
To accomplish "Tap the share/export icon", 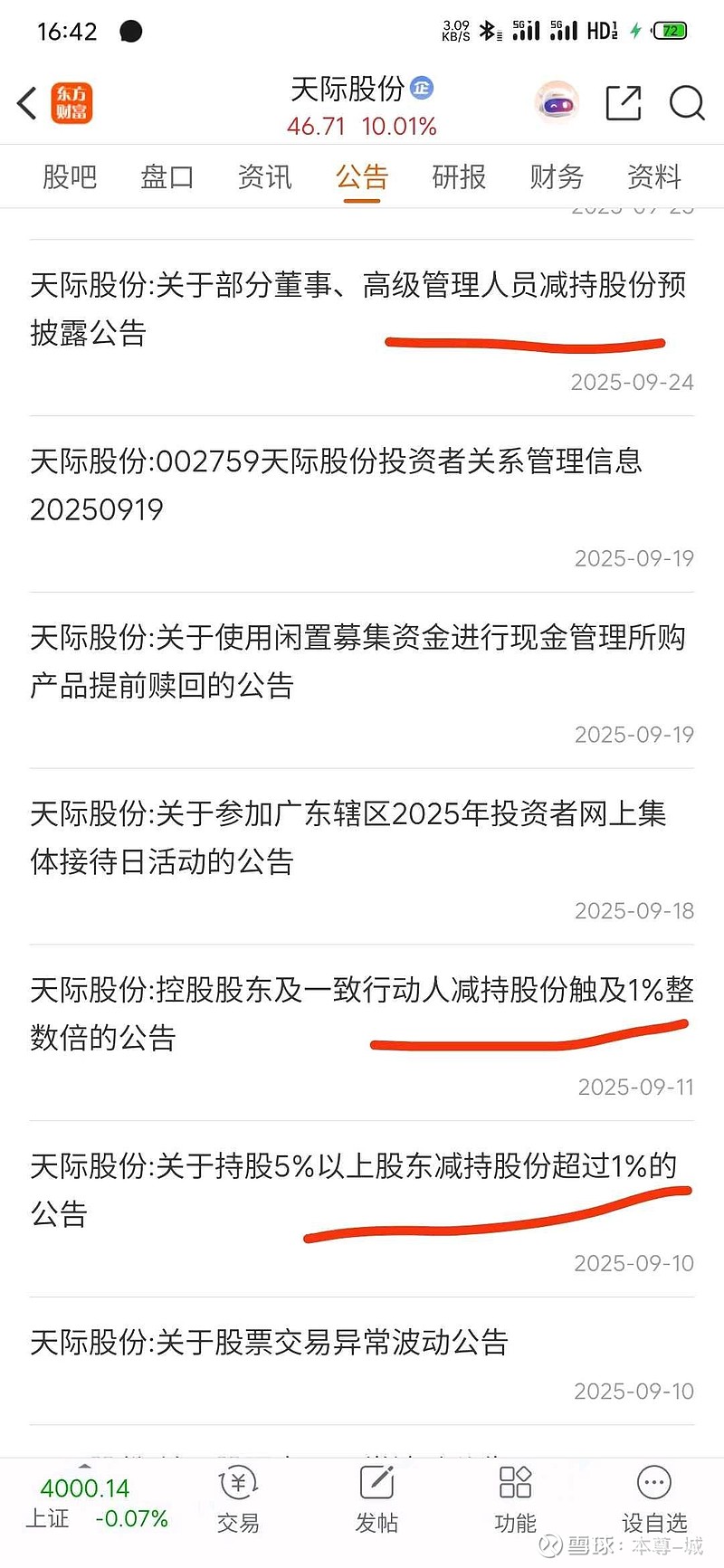I will [623, 103].
